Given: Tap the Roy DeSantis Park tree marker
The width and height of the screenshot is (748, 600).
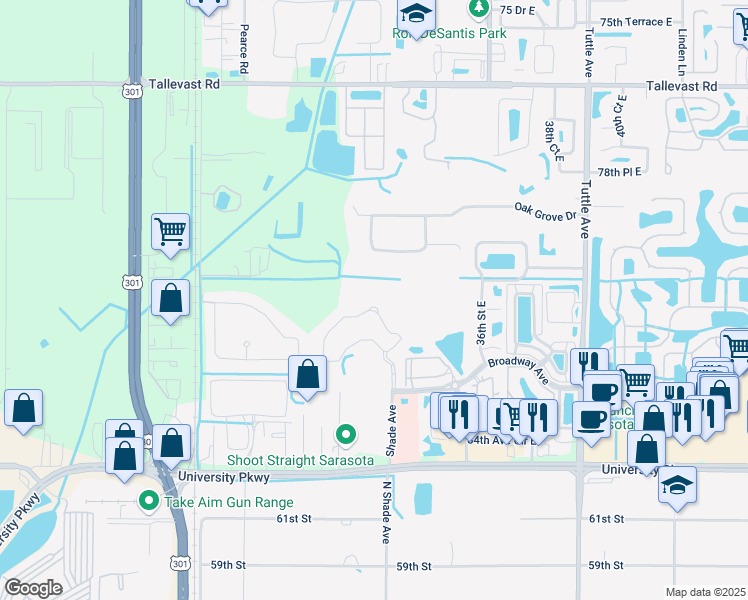Looking at the screenshot, I should (479, 9).
